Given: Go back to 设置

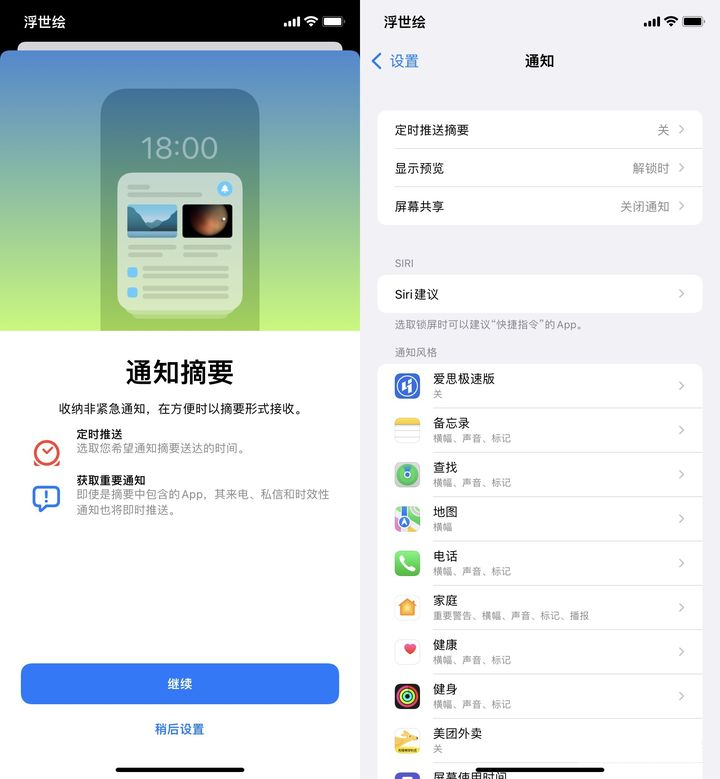Looking at the screenshot, I should point(395,61).
